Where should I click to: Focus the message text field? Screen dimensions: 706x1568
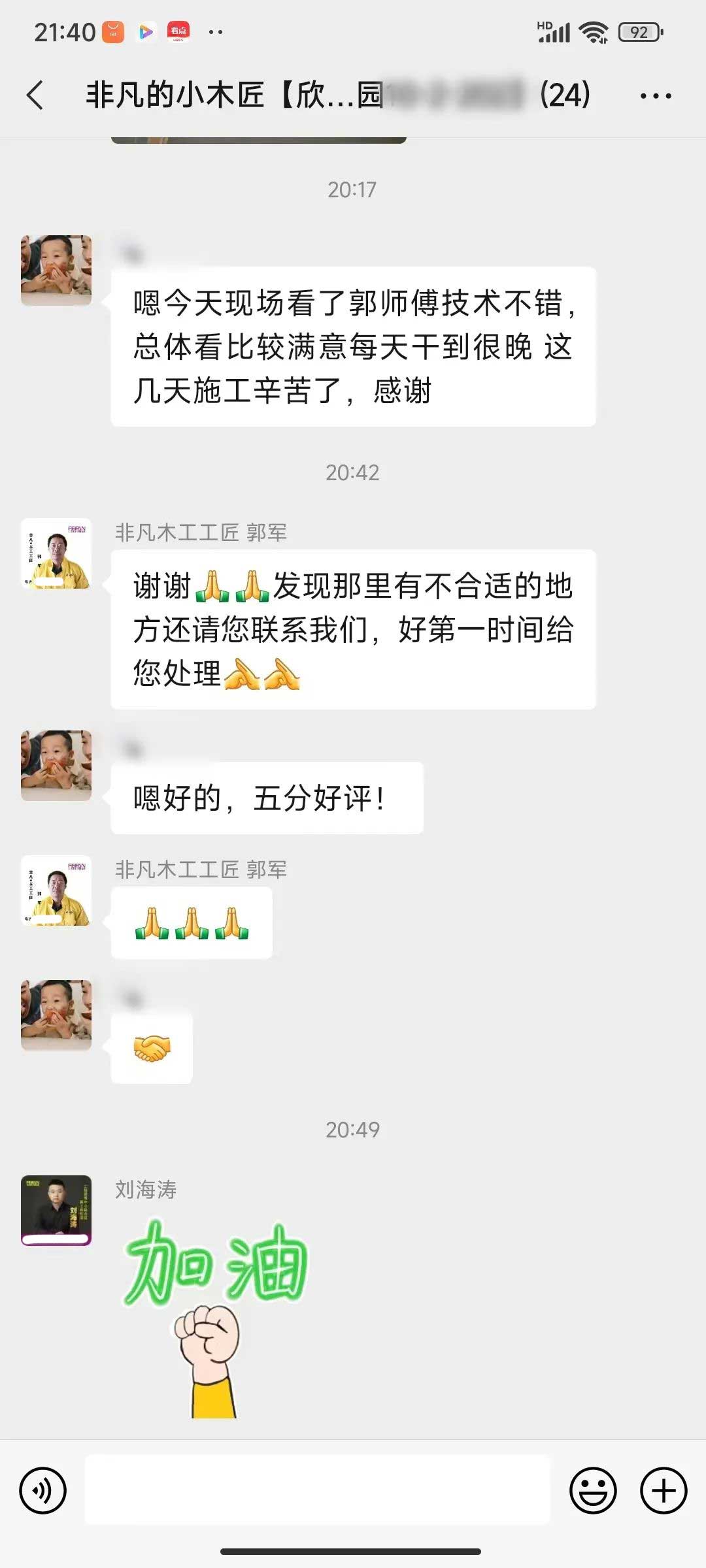click(318, 1491)
